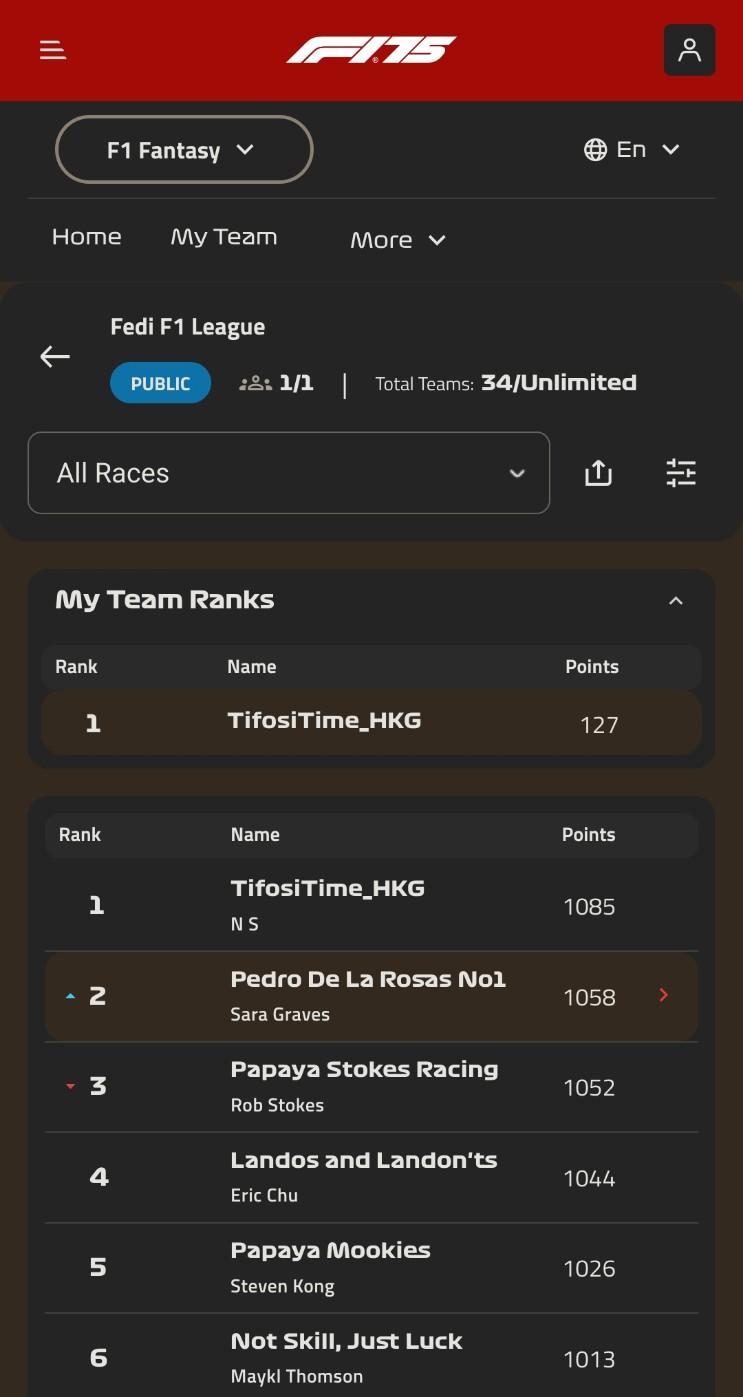Viewport: 743px width, 1397px height.
Task: View Pedro De La Rosas No1 team
Action: coord(372,996)
